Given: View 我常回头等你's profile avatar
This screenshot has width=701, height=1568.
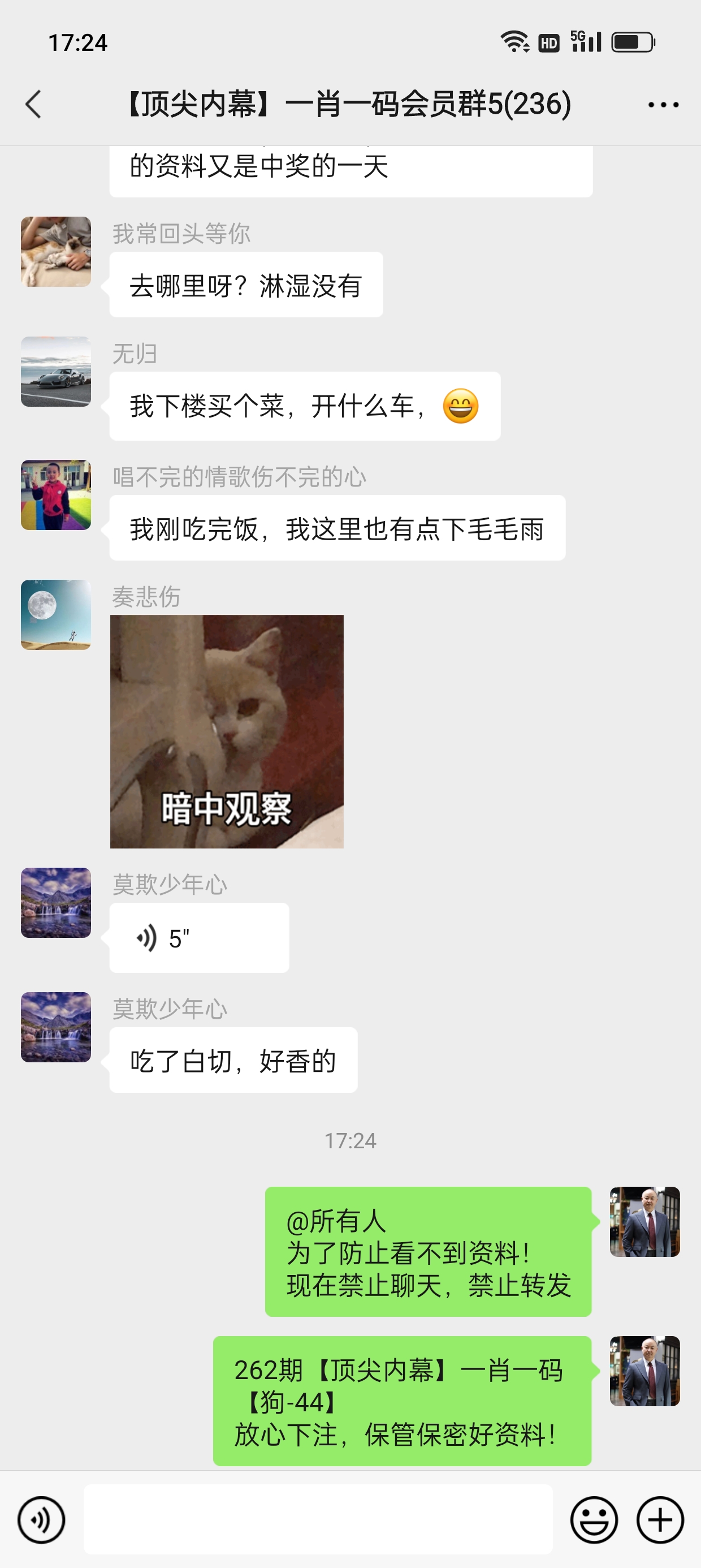Looking at the screenshot, I should click(56, 251).
